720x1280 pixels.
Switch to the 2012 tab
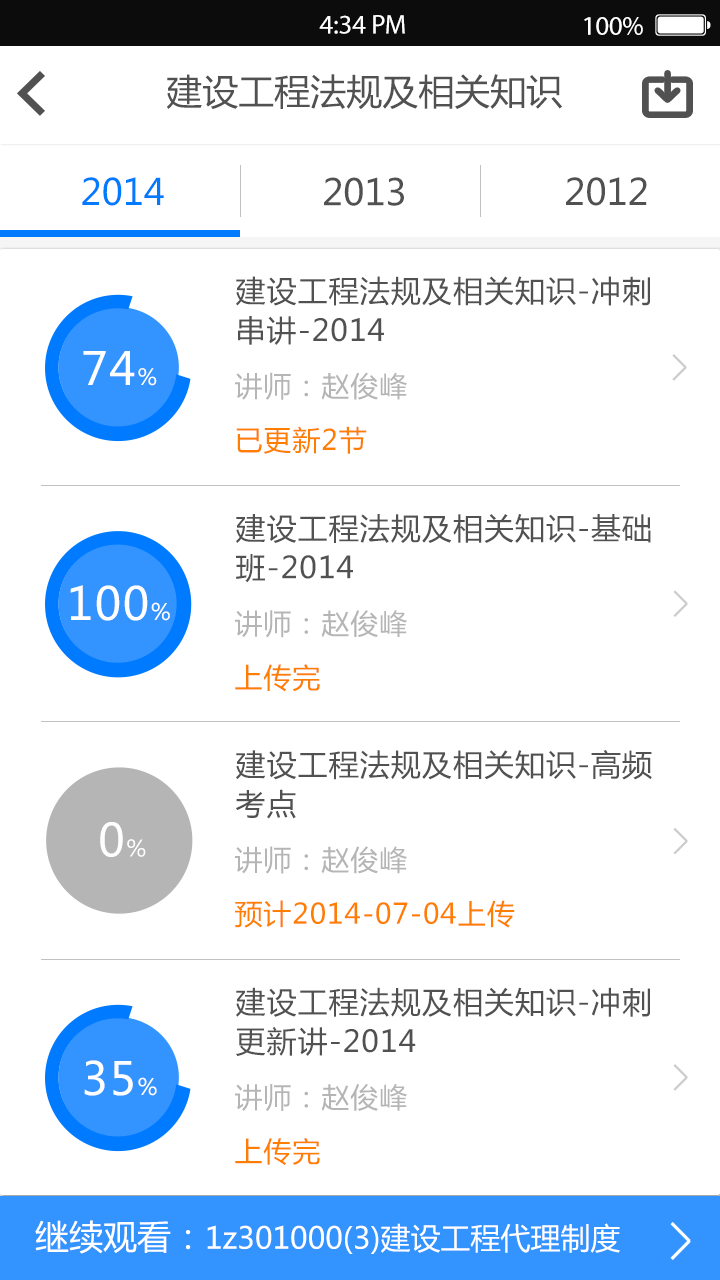[605, 191]
